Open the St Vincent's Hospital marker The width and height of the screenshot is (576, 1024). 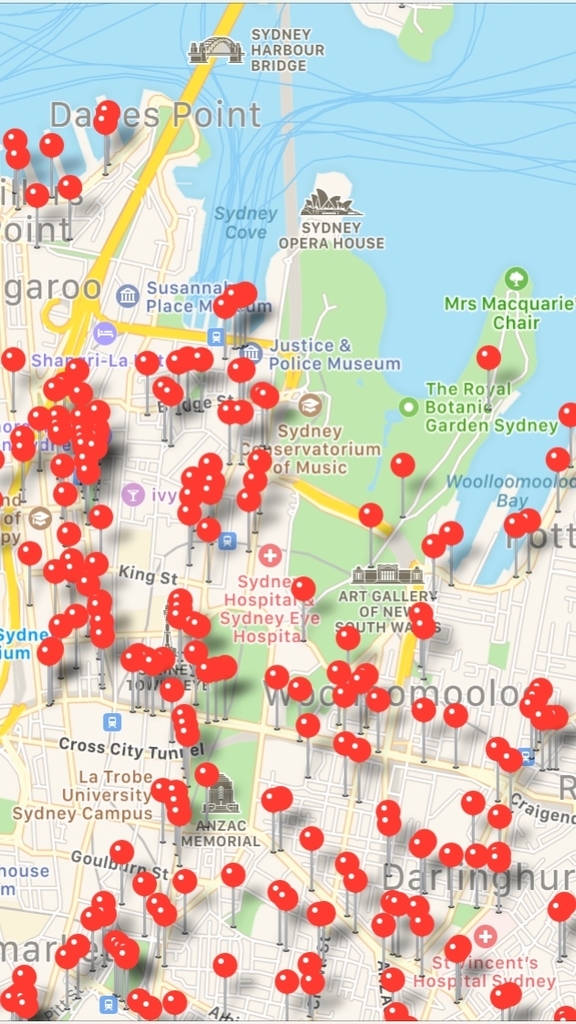click(x=485, y=936)
